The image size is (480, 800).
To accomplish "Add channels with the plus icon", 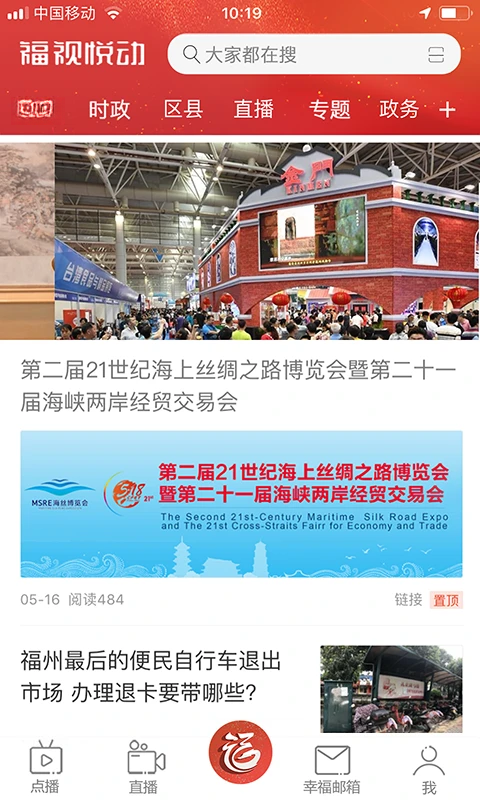I will coord(447,110).
